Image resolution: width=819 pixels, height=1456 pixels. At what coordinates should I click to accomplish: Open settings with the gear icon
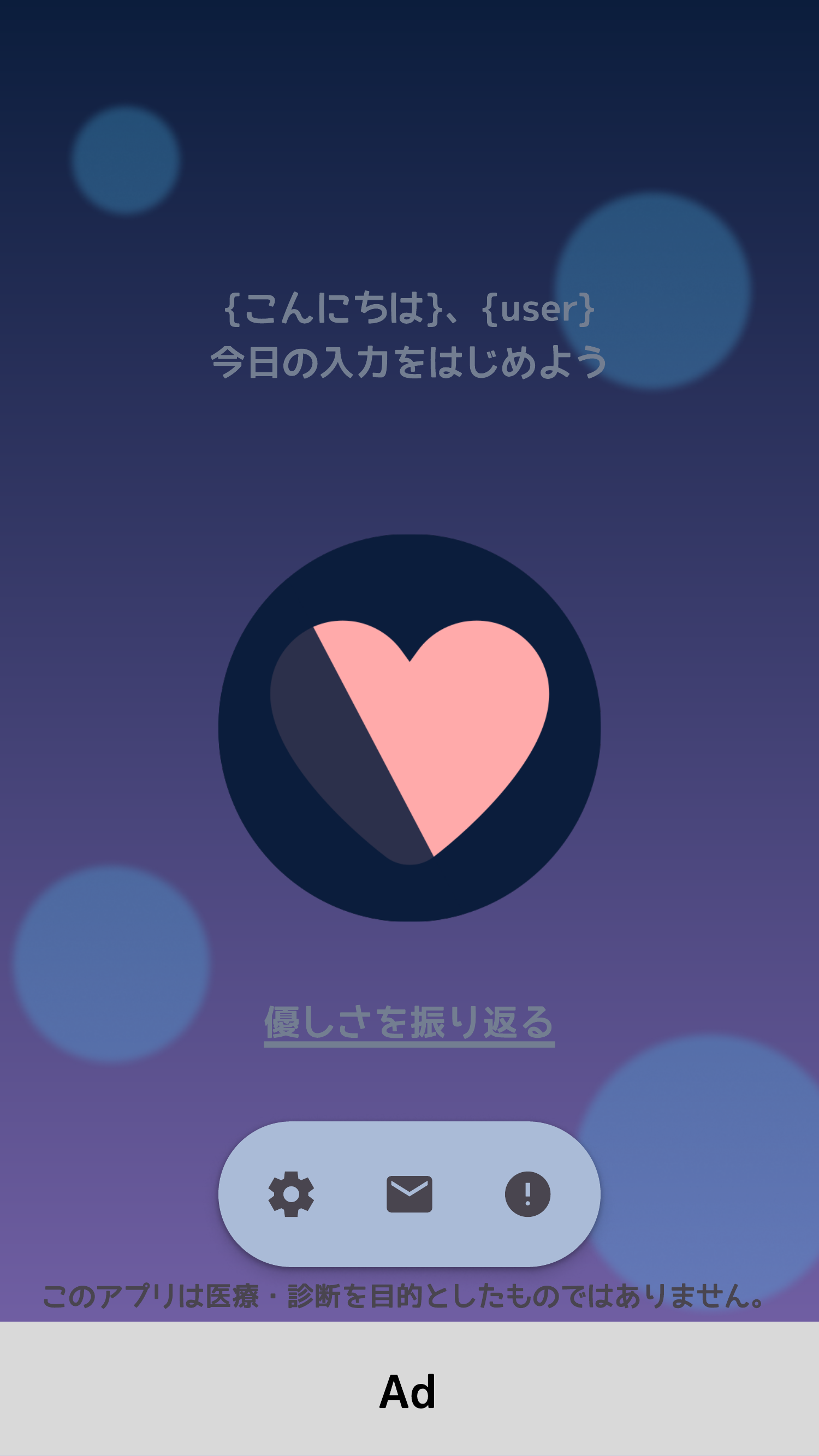[291, 1194]
